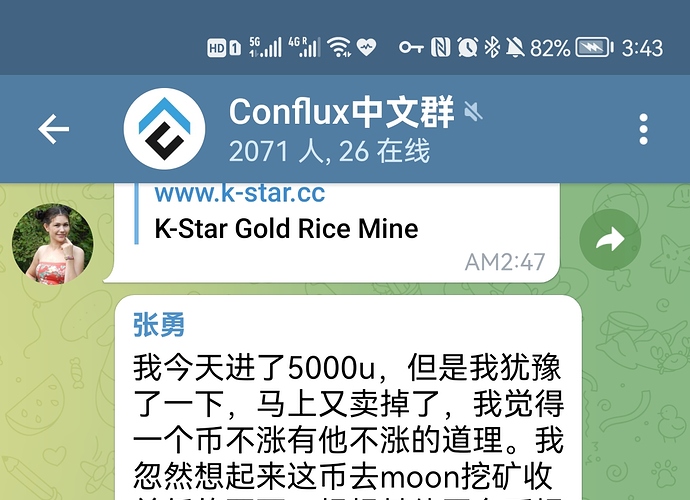Open 张勇's profile from the name
Viewport: 690px width, 500px height.
[x=159, y=326]
